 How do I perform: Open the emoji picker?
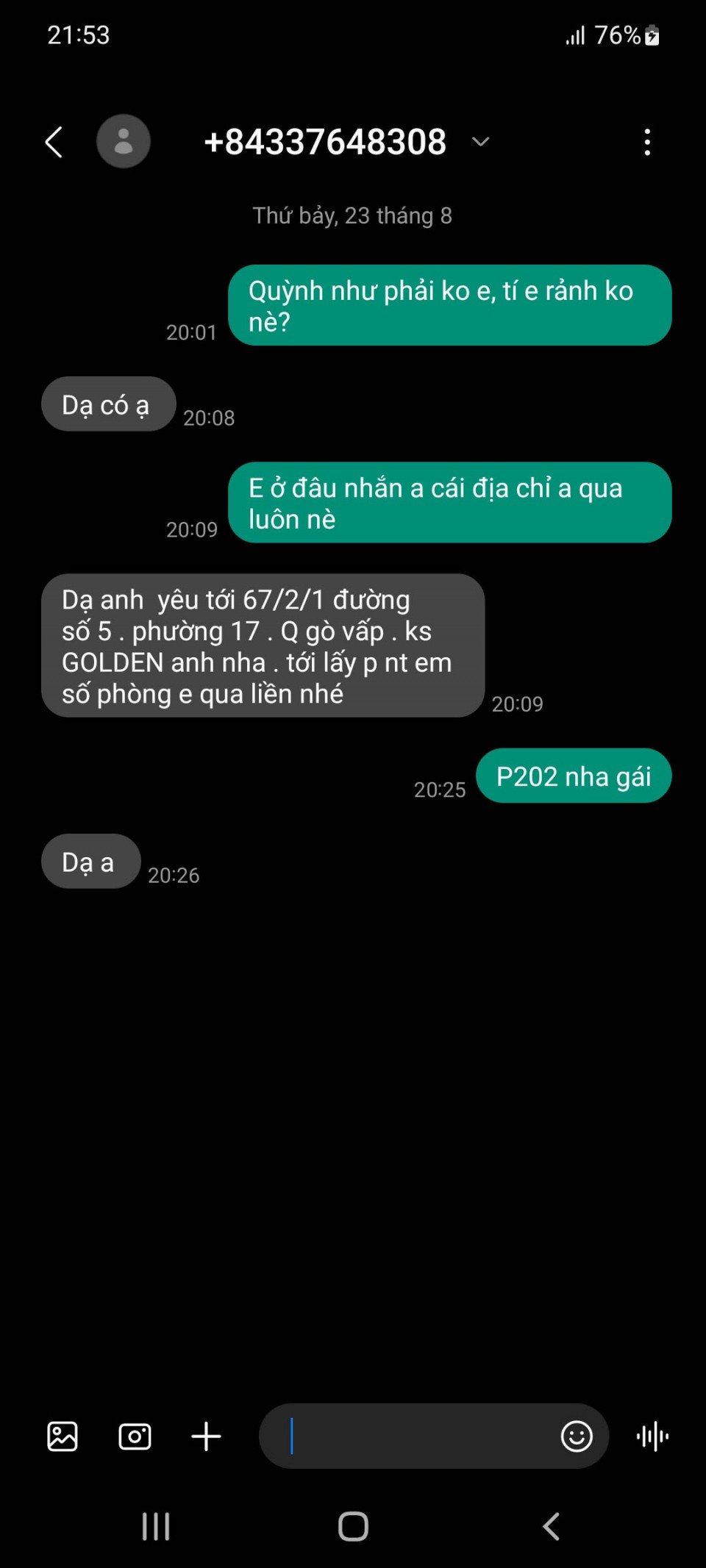click(x=577, y=1436)
